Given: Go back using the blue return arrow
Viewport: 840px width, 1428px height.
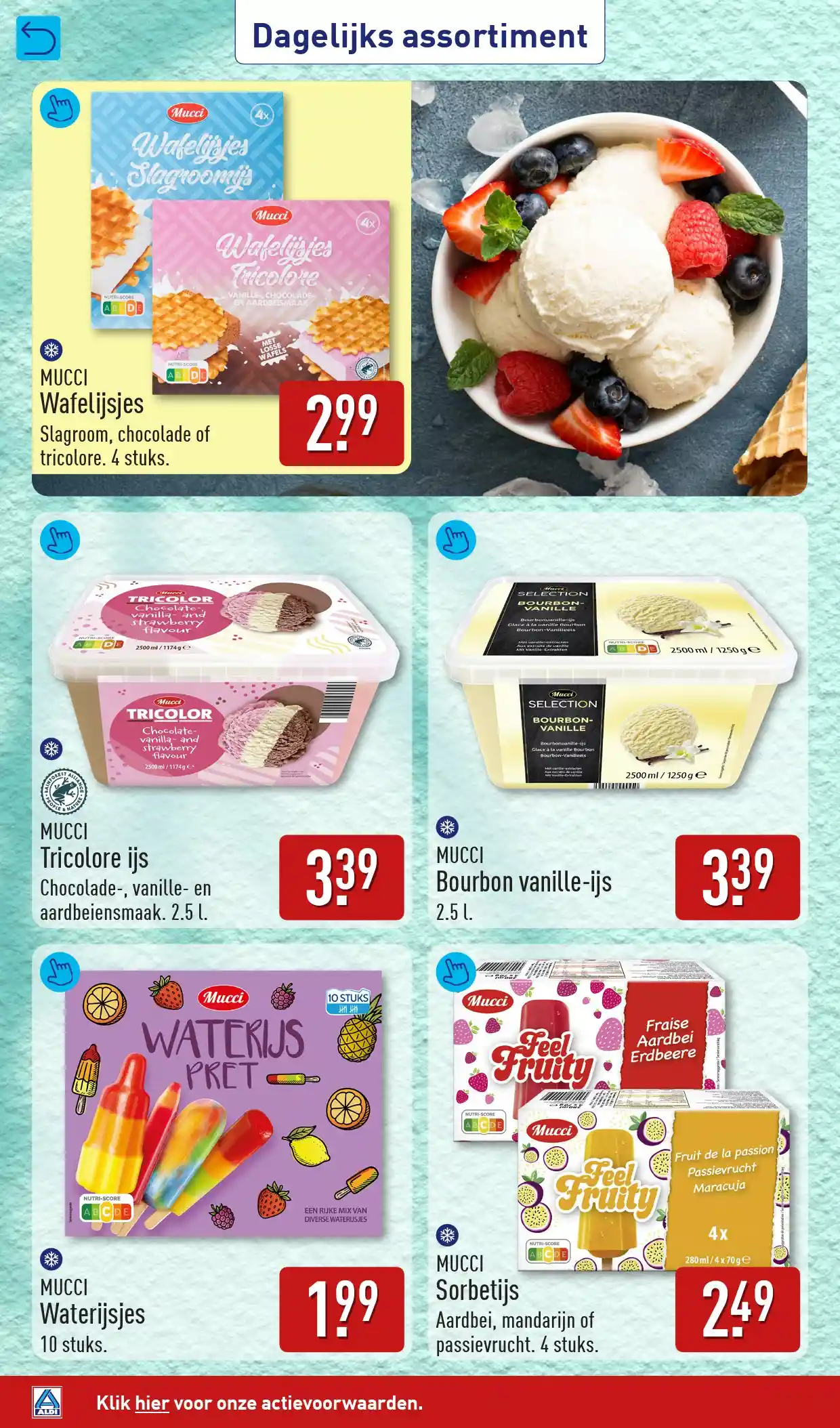Looking at the screenshot, I should 38,38.
